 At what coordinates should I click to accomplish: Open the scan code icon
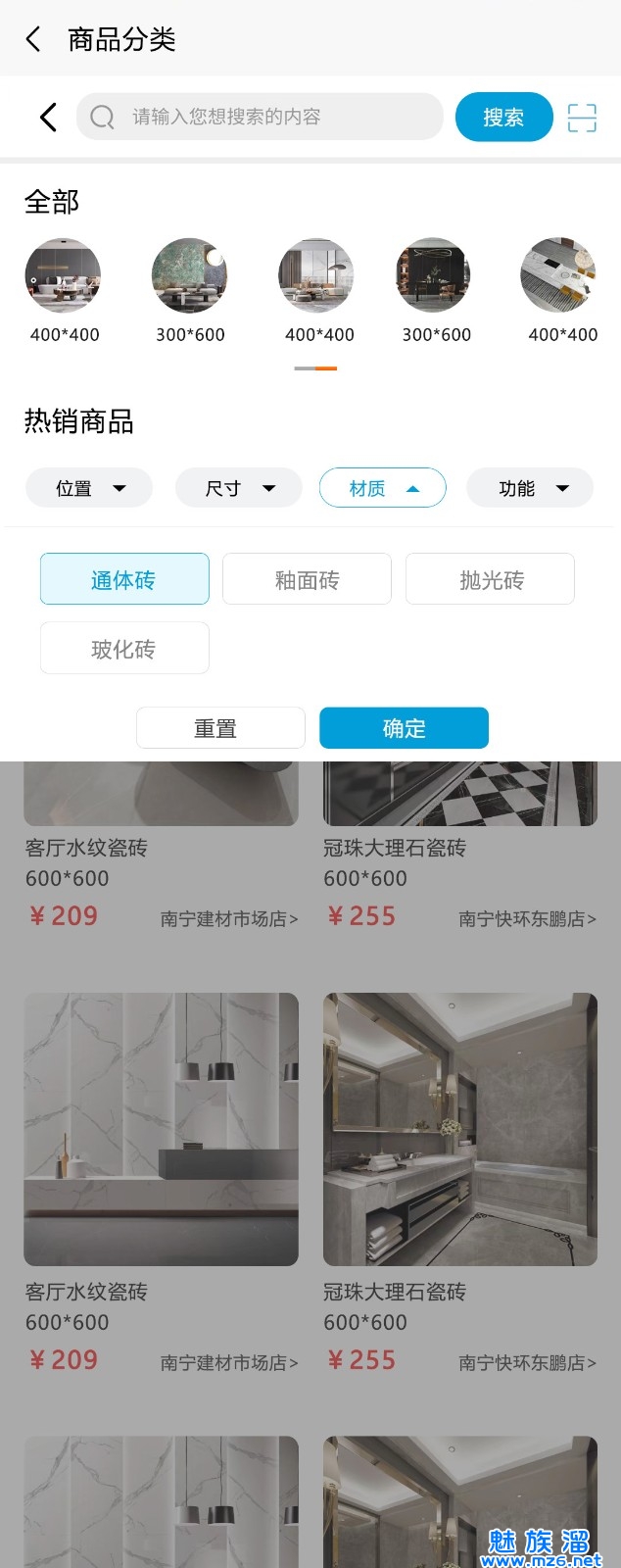(x=582, y=118)
